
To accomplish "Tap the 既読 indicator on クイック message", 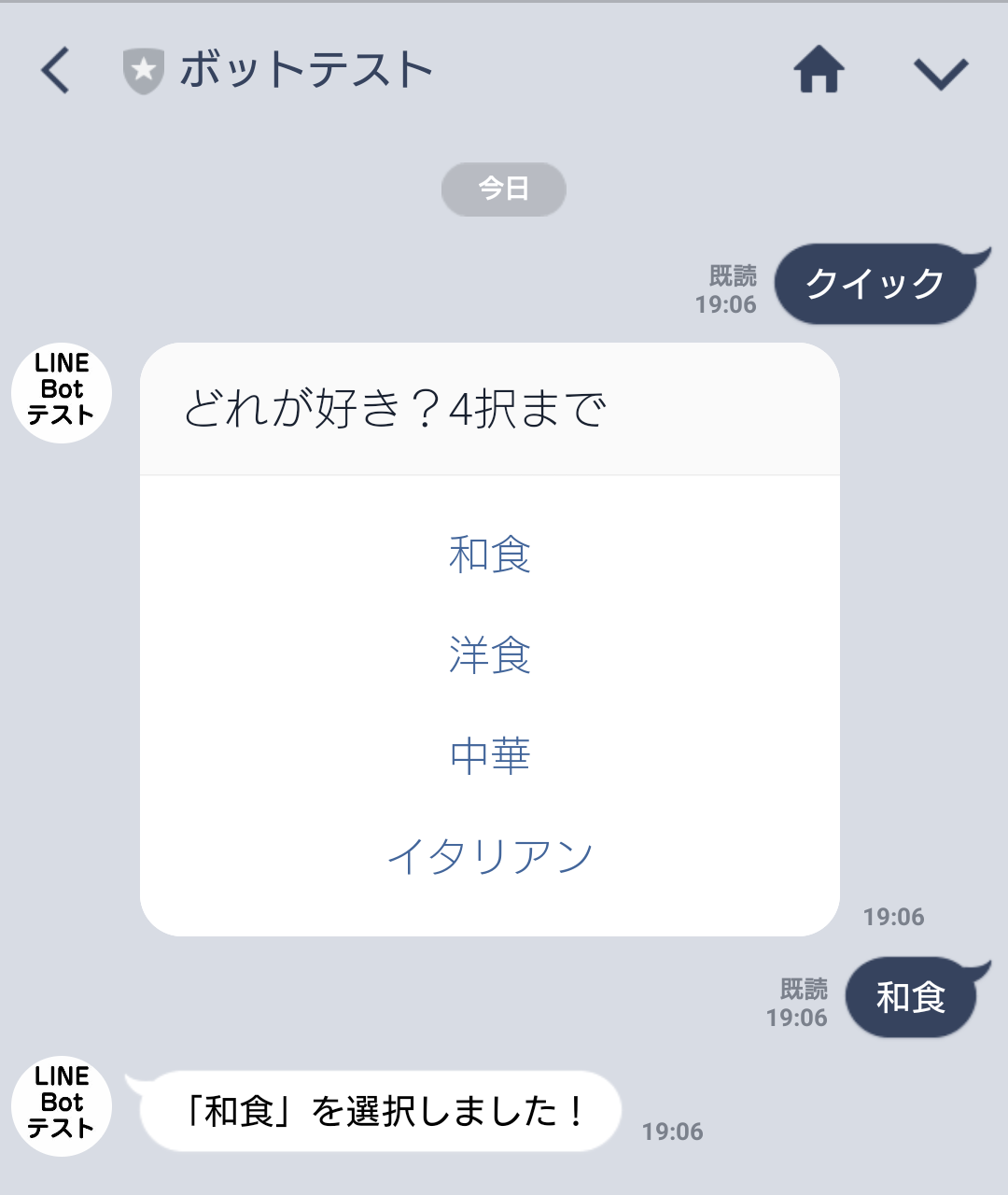I will [733, 275].
